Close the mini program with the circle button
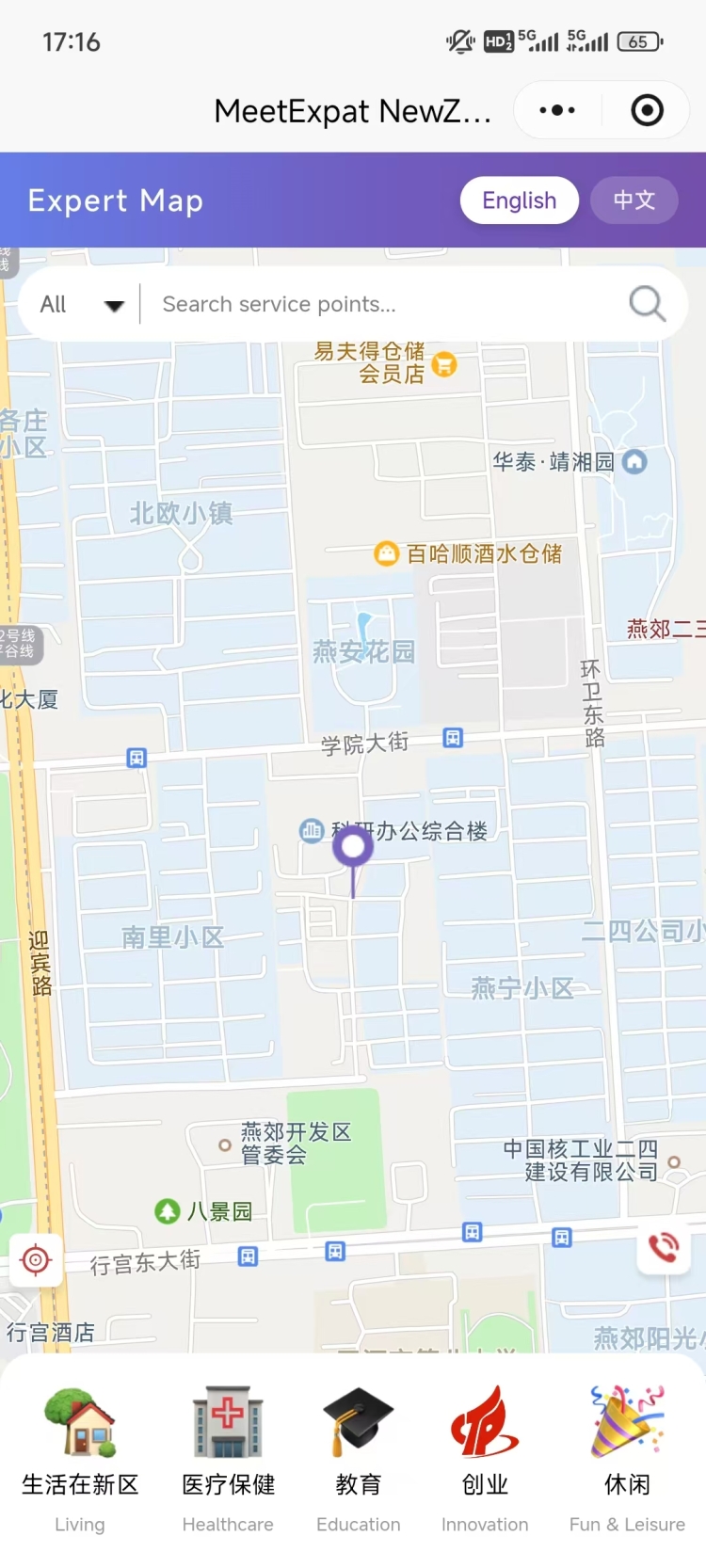Image resolution: width=706 pixels, height=1568 pixels. click(647, 111)
